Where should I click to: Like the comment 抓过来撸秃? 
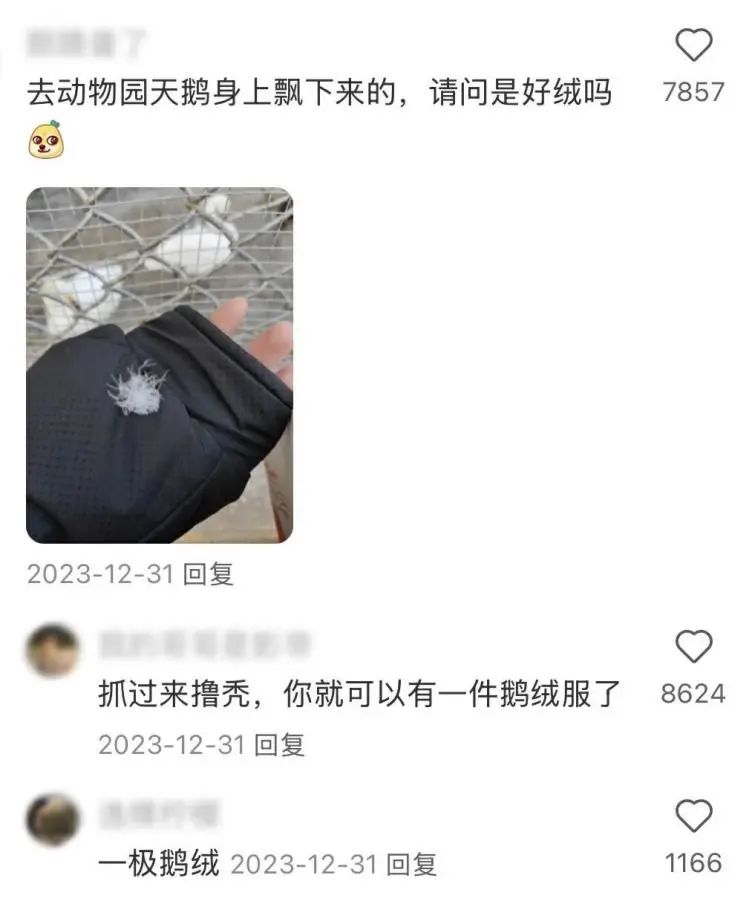coord(694,648)
